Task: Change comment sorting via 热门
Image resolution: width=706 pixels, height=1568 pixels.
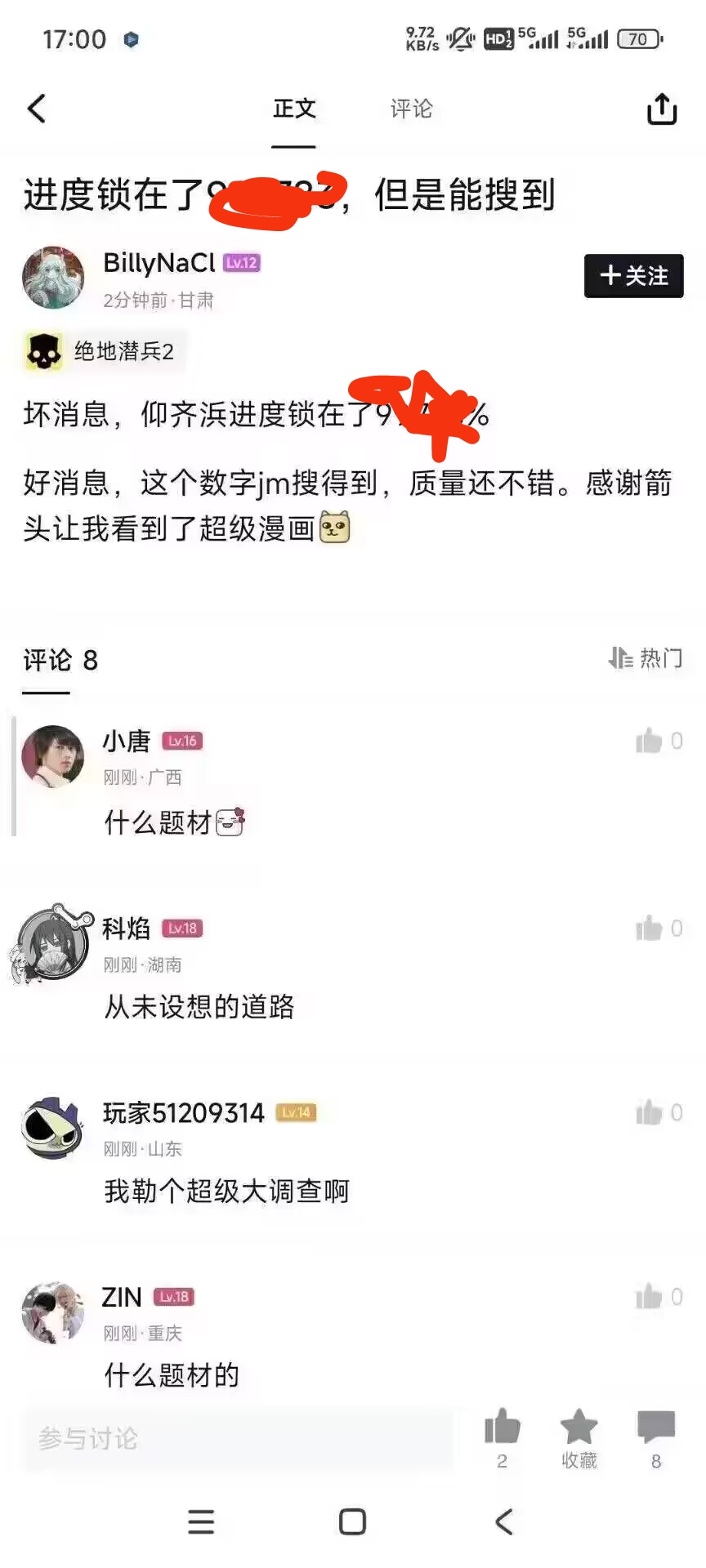Action: [646, 658]
